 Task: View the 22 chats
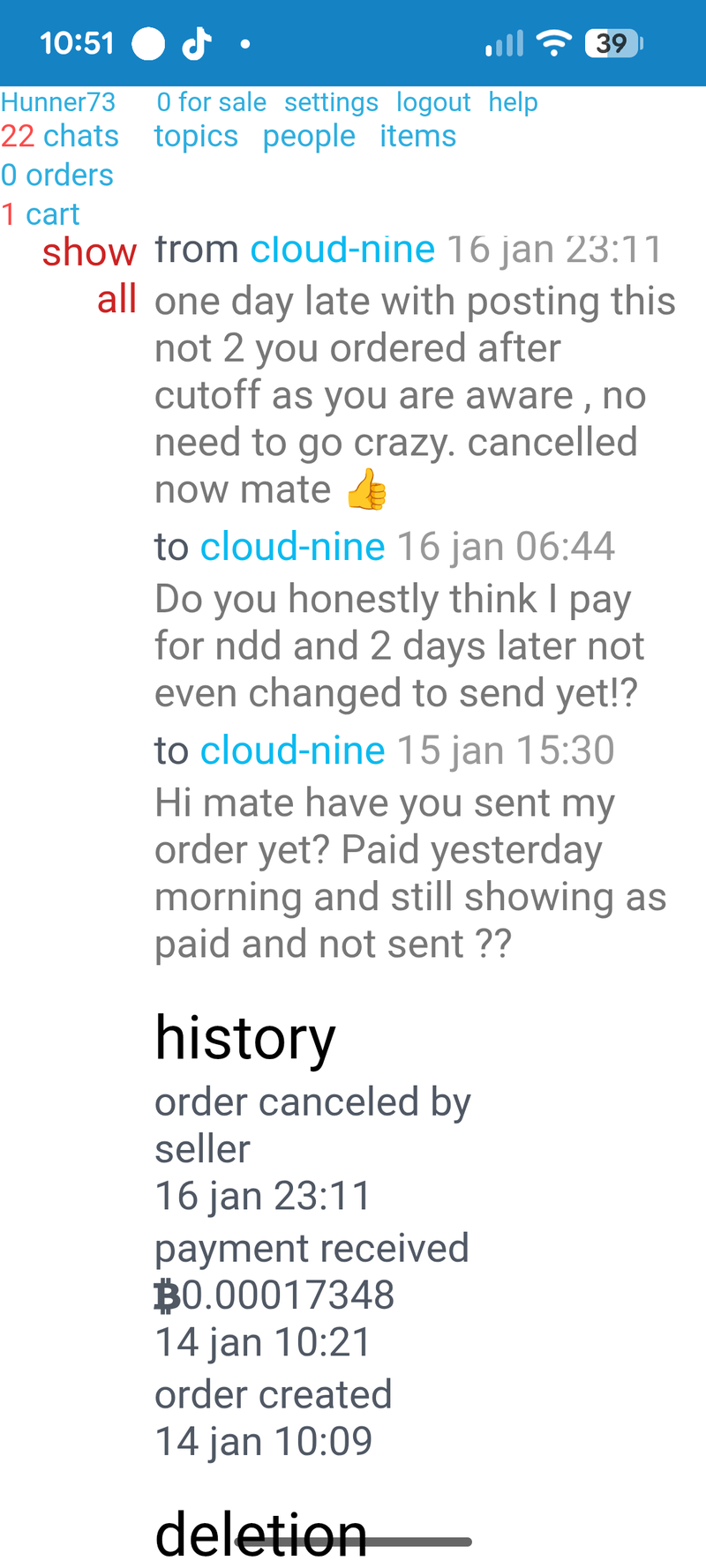click(60, 137)
